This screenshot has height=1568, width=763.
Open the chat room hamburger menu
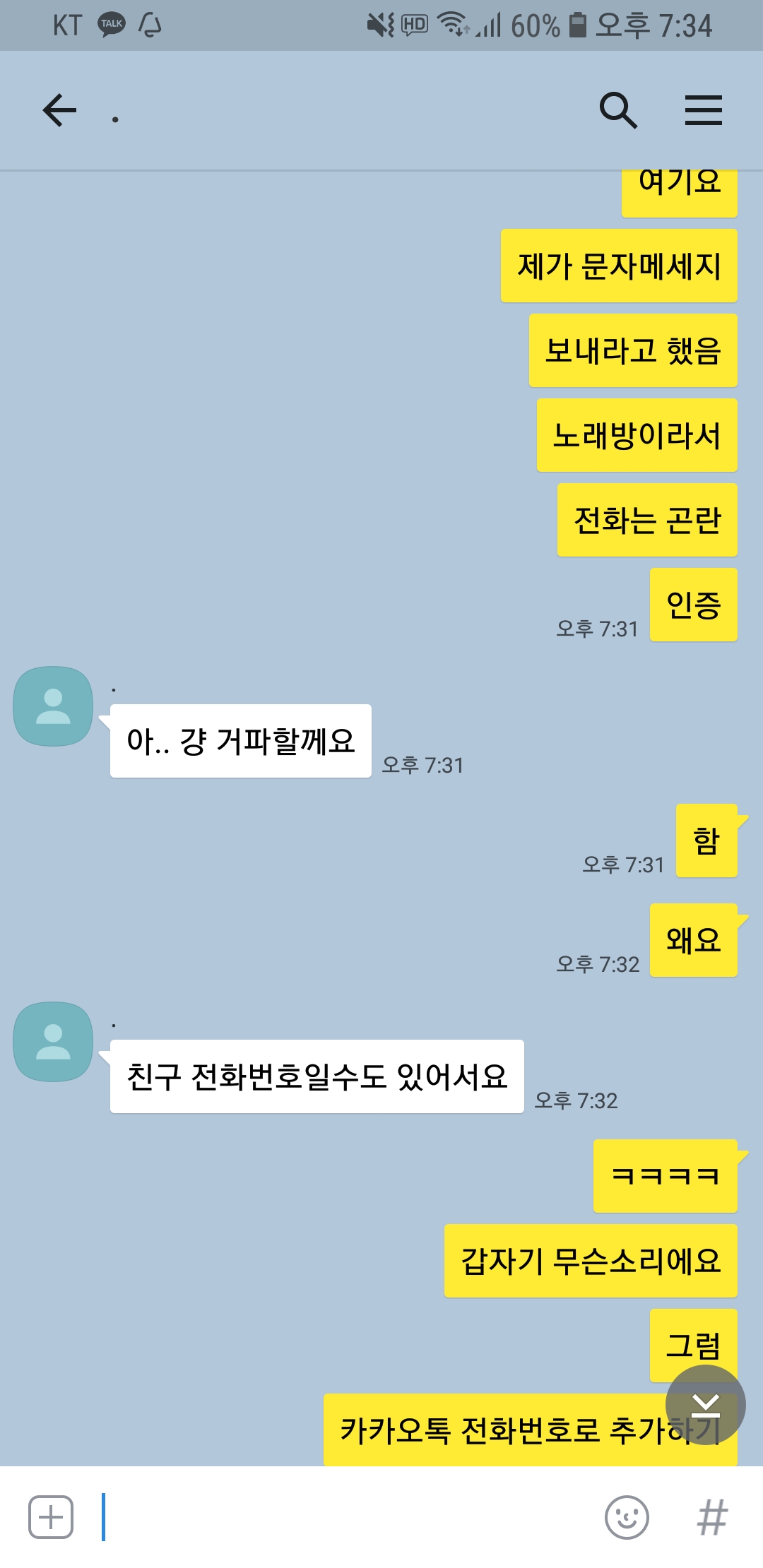tap(704, 111)
